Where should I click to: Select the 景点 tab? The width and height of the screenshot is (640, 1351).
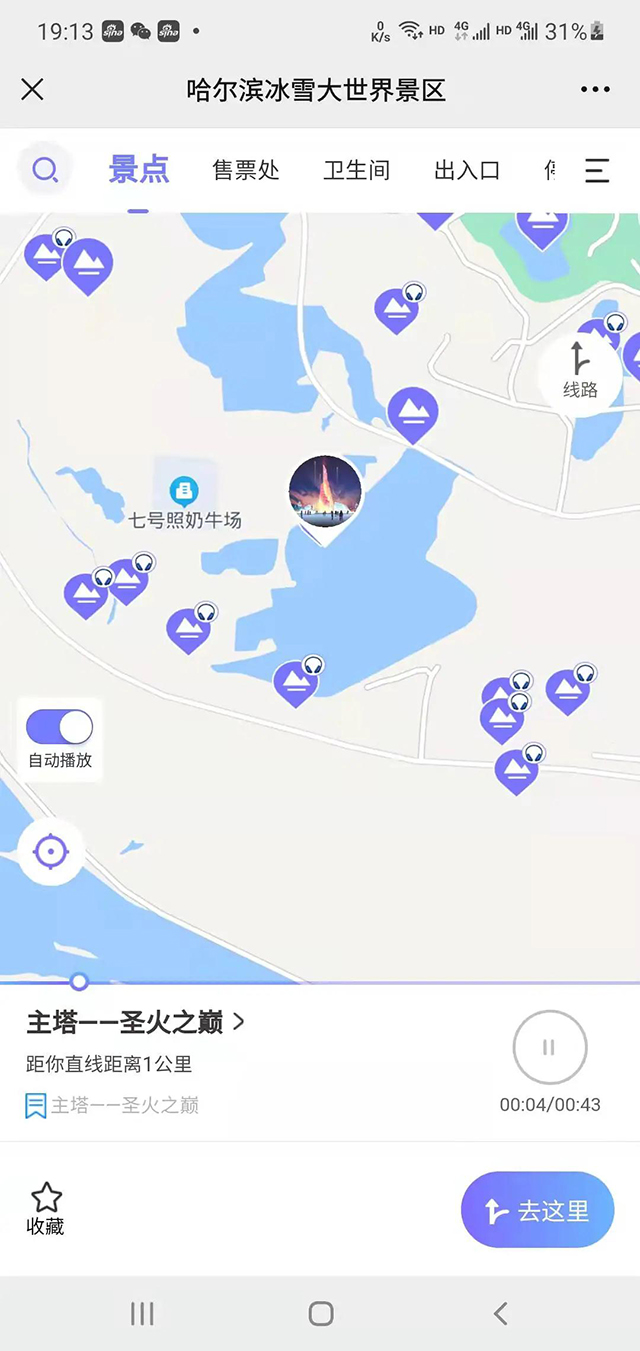(138, 170)
